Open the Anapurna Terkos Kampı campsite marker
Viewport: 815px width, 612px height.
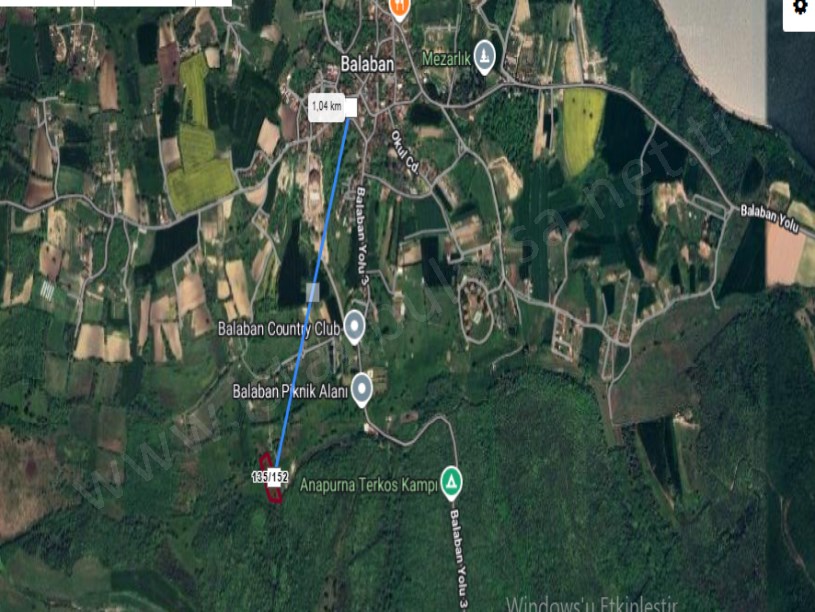click(x=452, y=484)
